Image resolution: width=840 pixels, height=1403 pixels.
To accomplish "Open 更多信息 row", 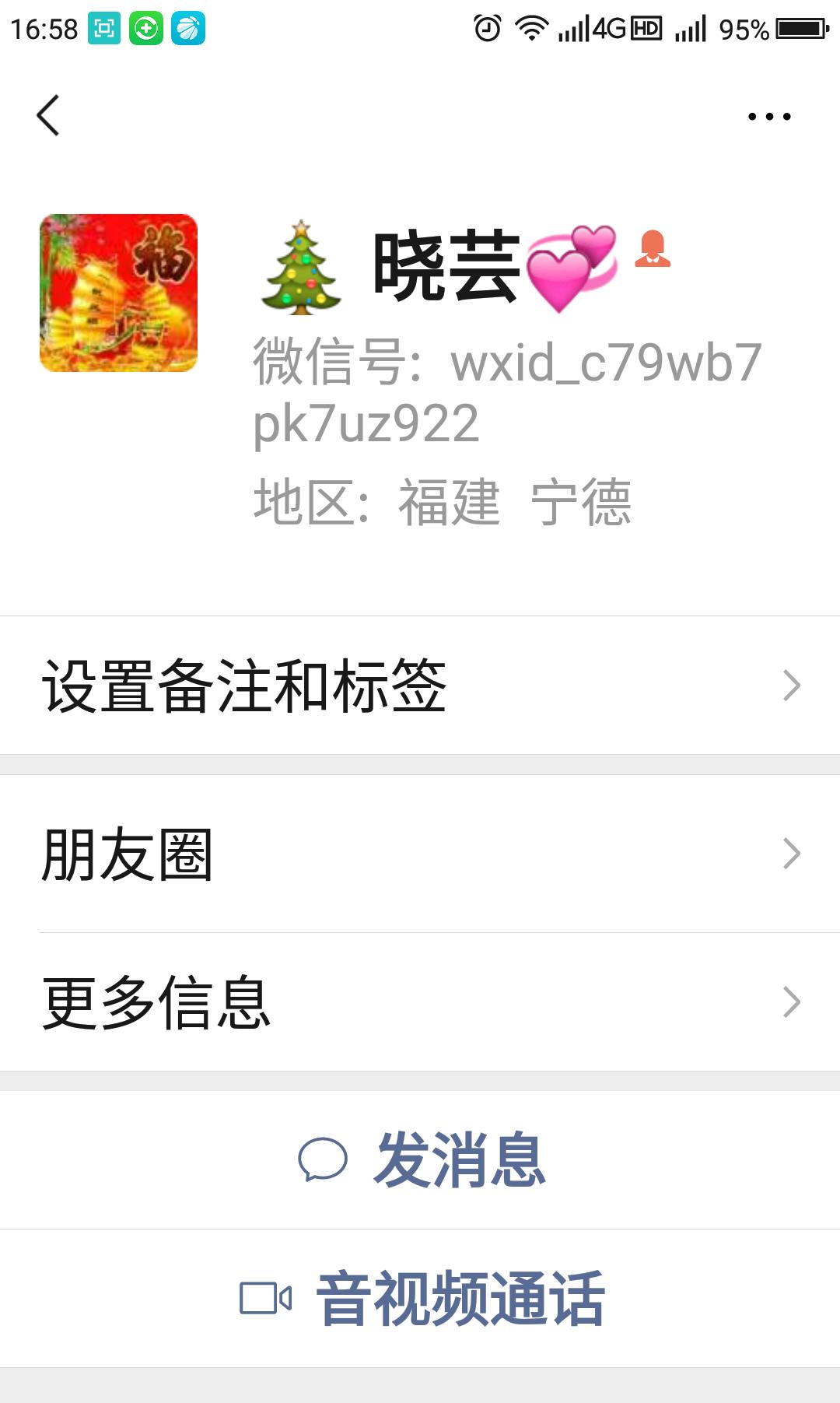I will click(420, 1002).
